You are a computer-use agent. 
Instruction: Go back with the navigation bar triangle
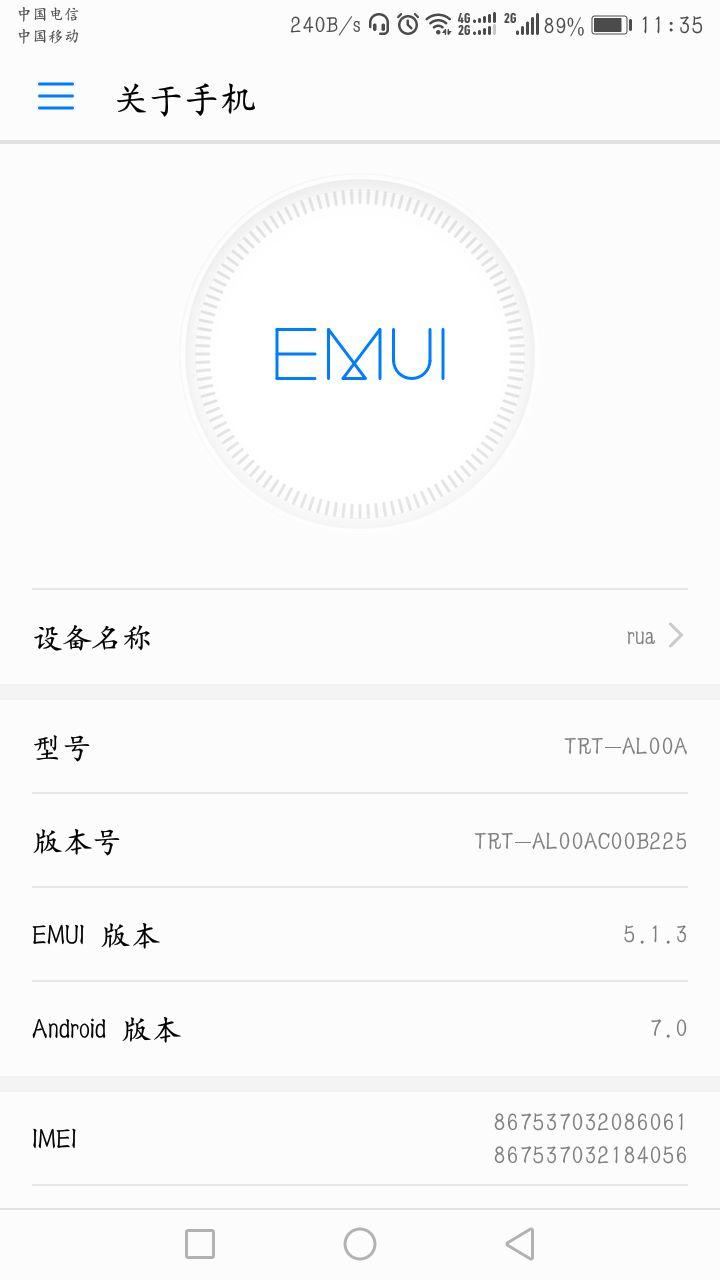point(520,1244)
